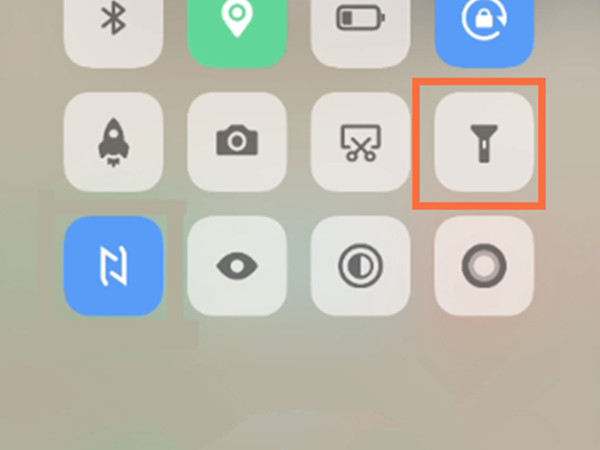
Task: Enable the eye comfort tile
Action: [x=237, y=266]
